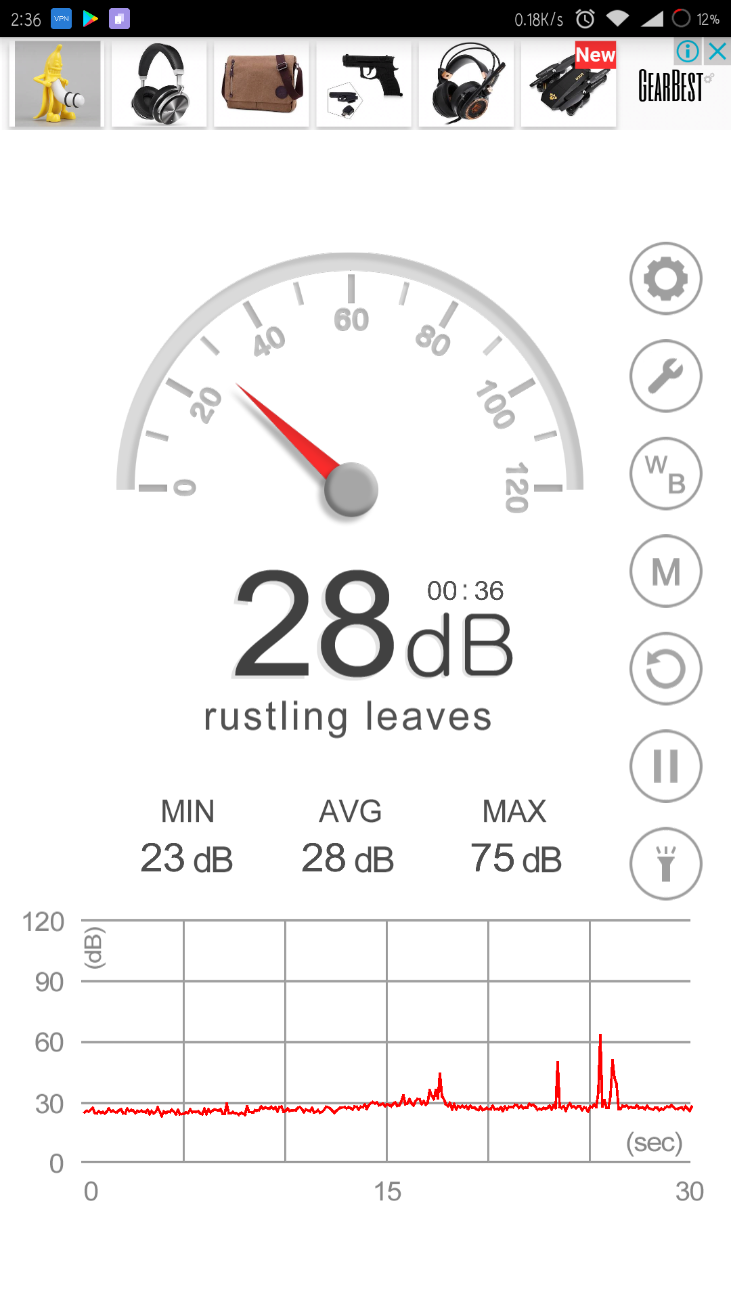
Task: Reset the sound measurement
Action: [x=666, y=669]
